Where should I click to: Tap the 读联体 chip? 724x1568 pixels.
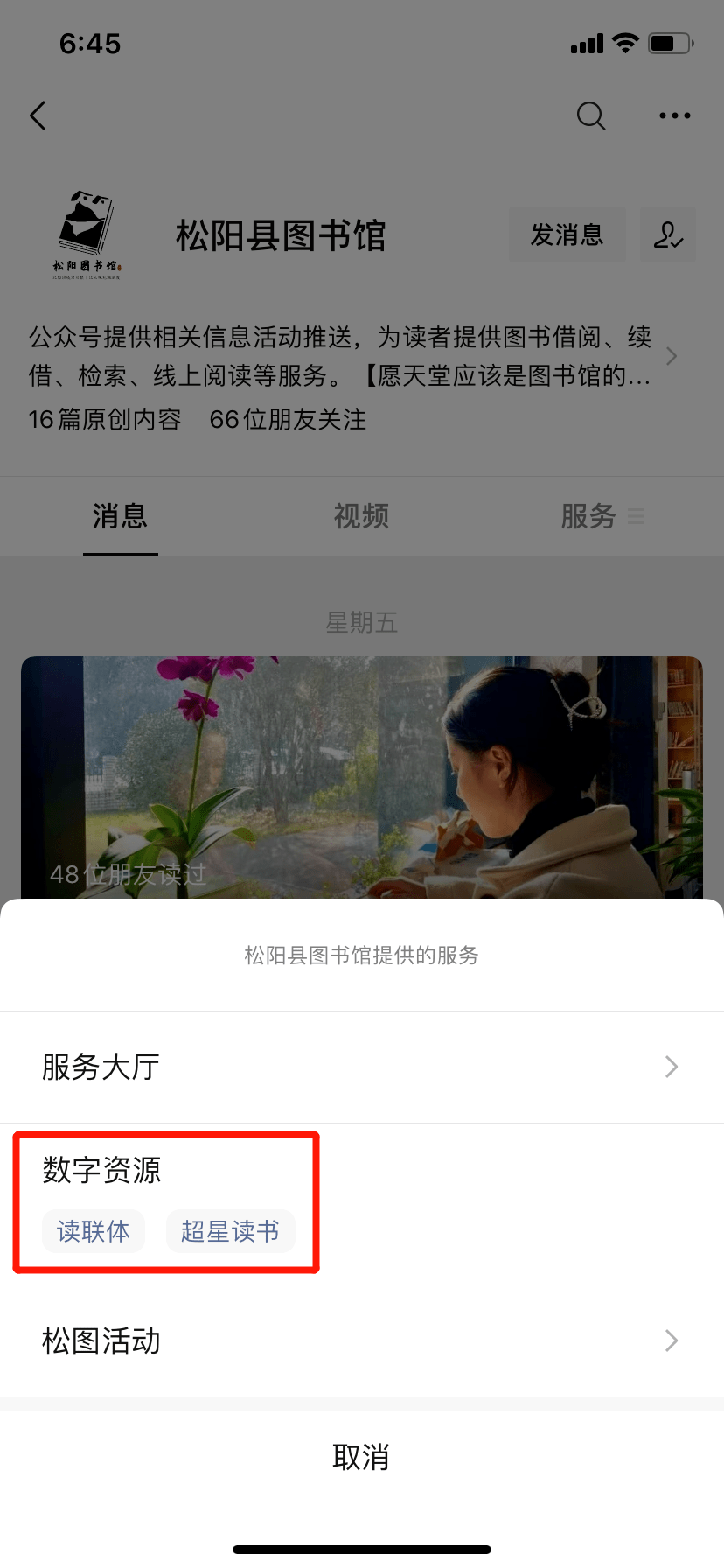(x=94, y=1231)
